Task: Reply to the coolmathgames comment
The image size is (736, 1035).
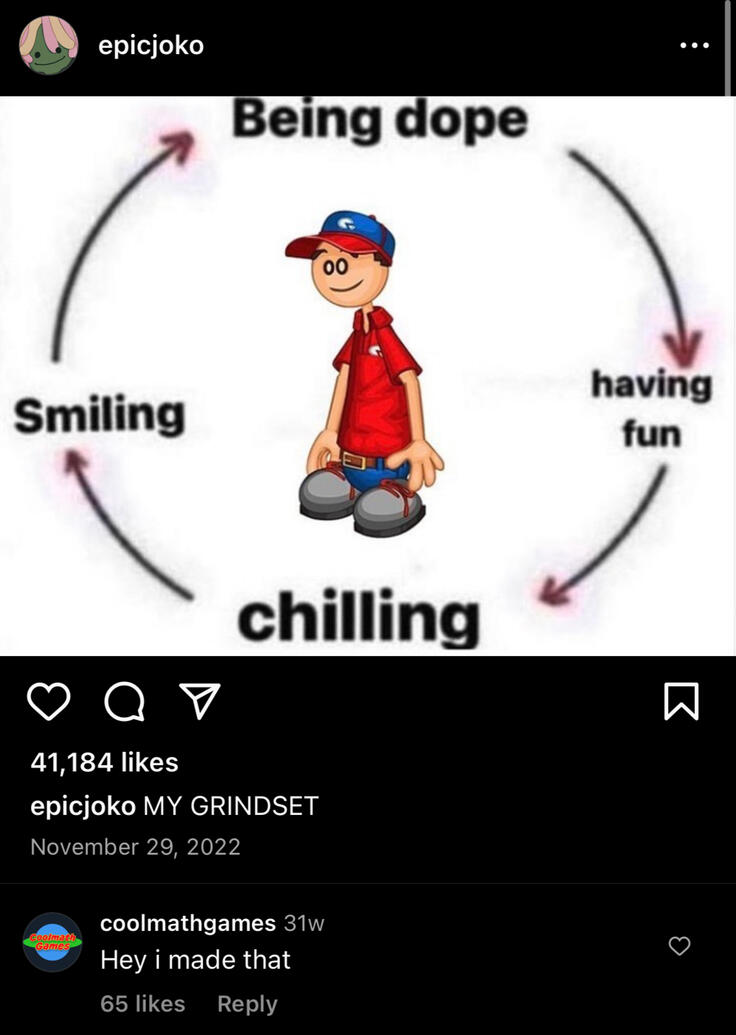Action: point(247,1003)
